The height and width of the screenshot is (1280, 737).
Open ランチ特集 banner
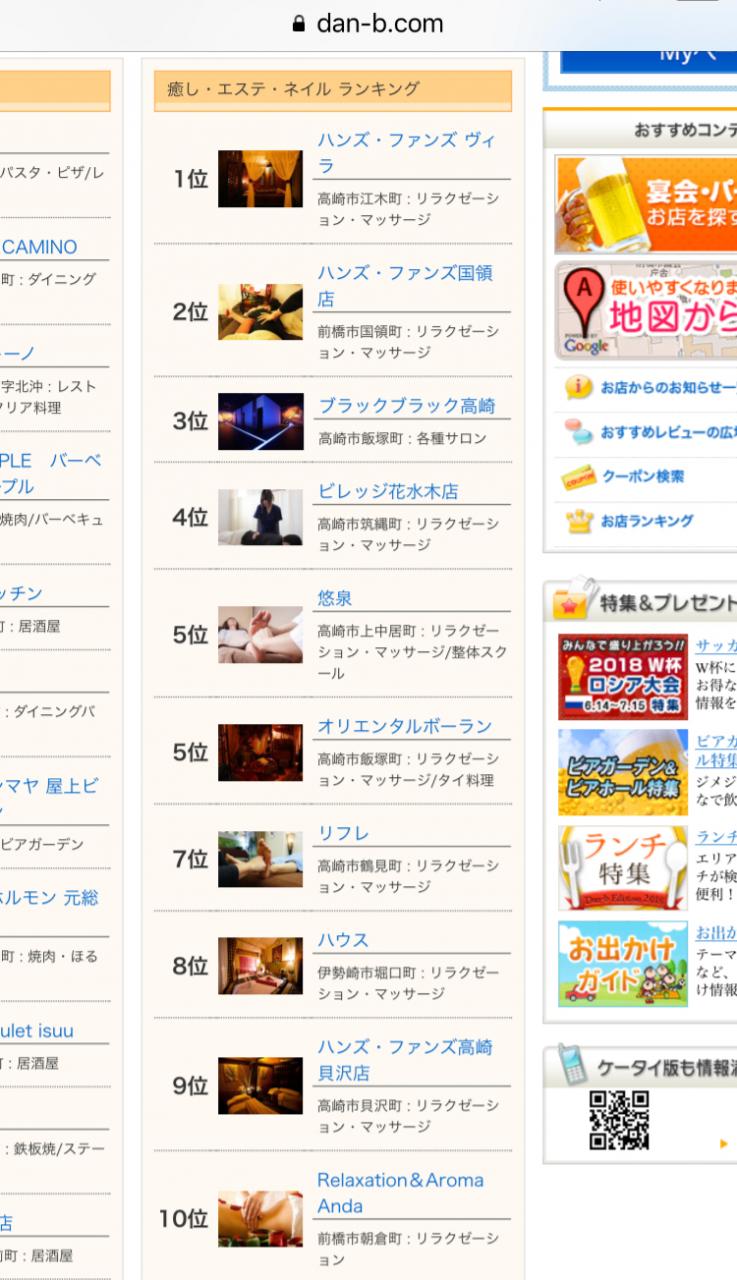pyautogui.click(x=623, y=867)
